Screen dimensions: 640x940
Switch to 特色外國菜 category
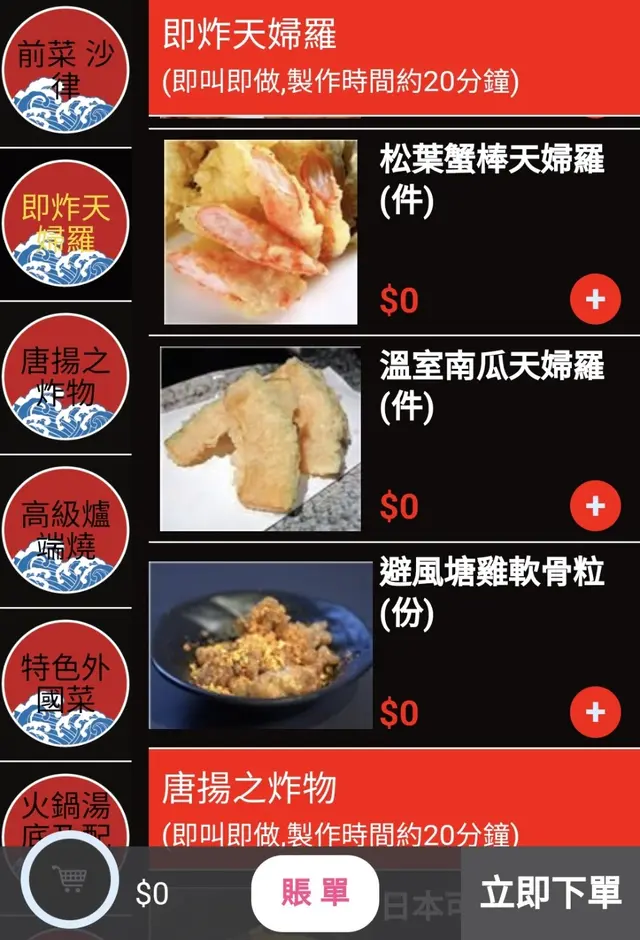pos(65,684)
